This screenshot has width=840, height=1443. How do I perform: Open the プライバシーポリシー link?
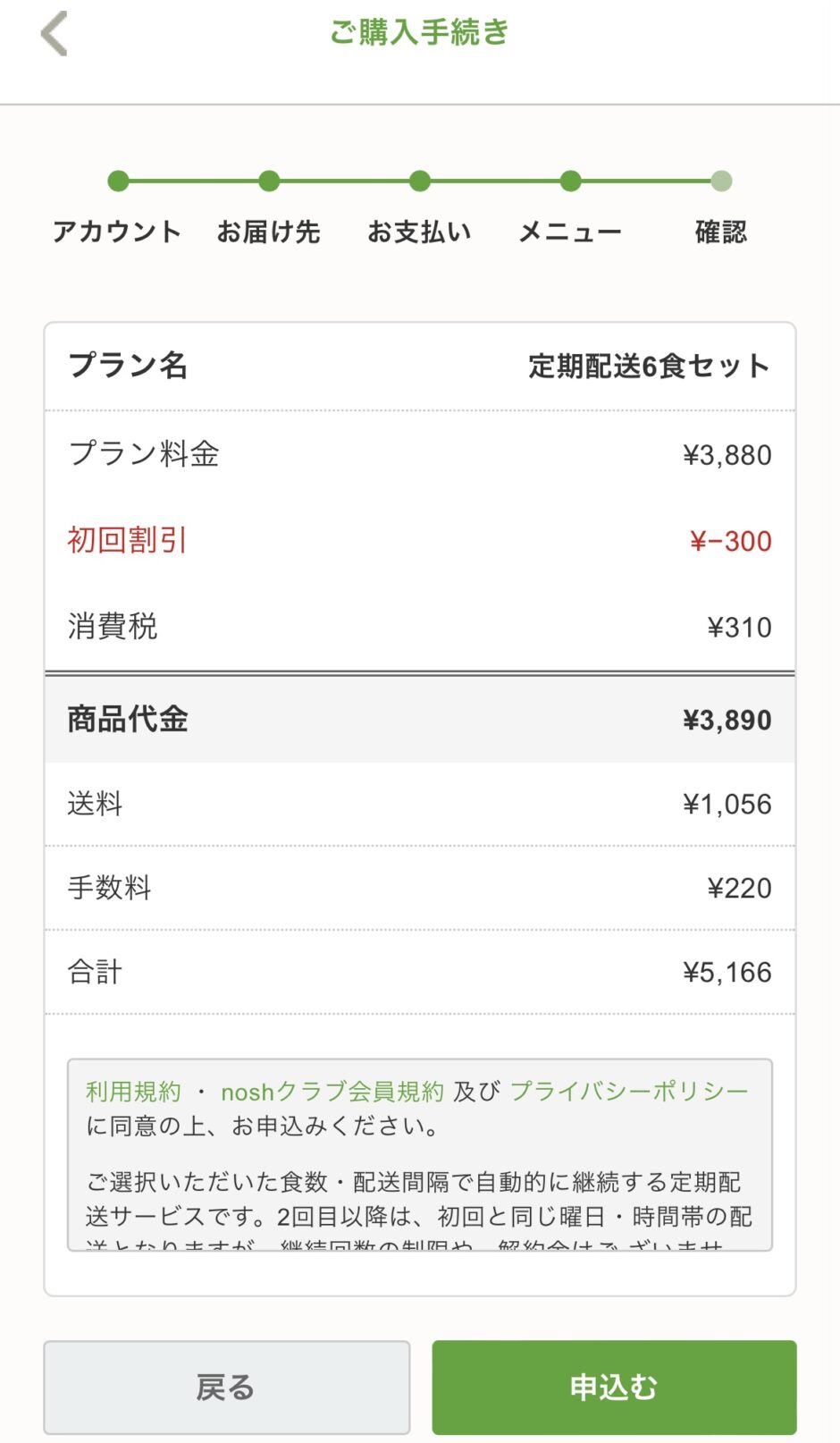[628, 1091]
